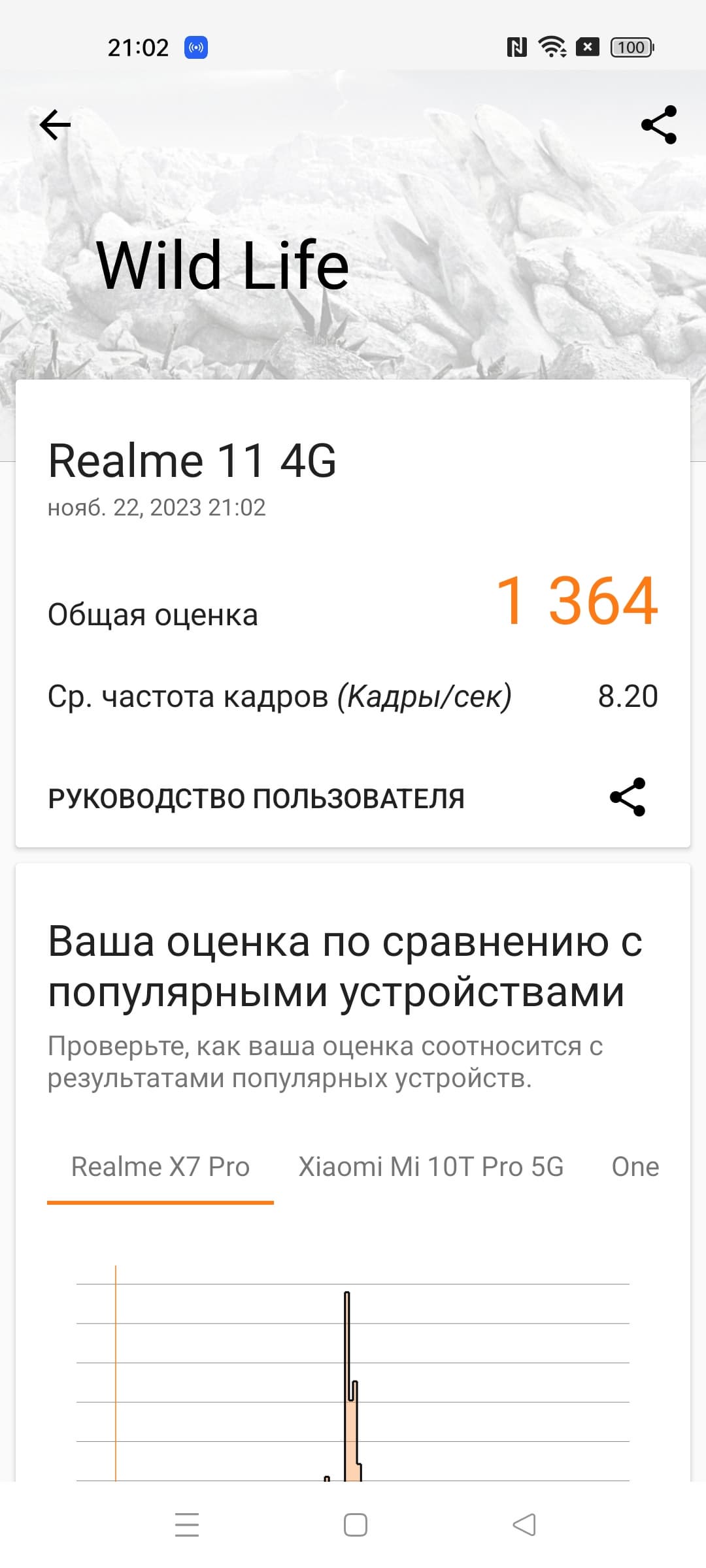Open РУКОВОДСТВО ПОЛЬЗОВАТЕЛЯ

coord(256,798)
